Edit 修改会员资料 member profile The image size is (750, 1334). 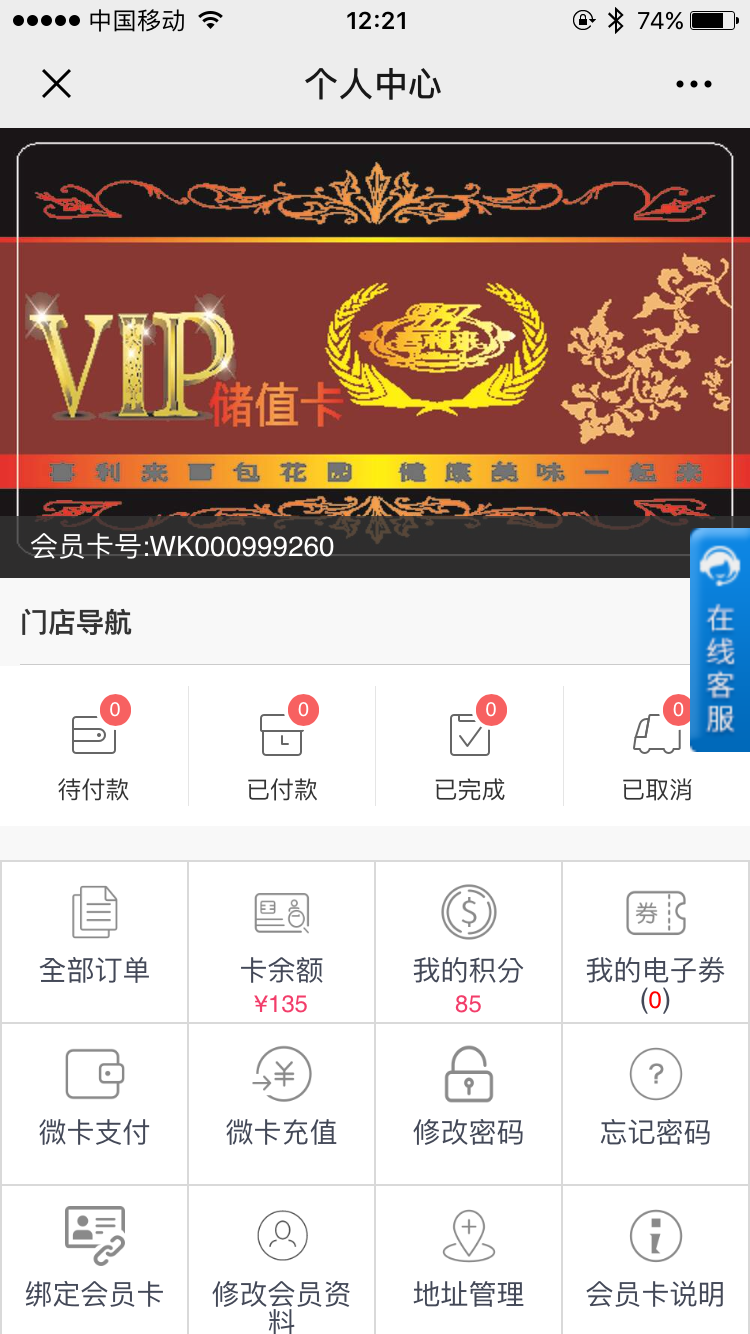point(282,1260)
